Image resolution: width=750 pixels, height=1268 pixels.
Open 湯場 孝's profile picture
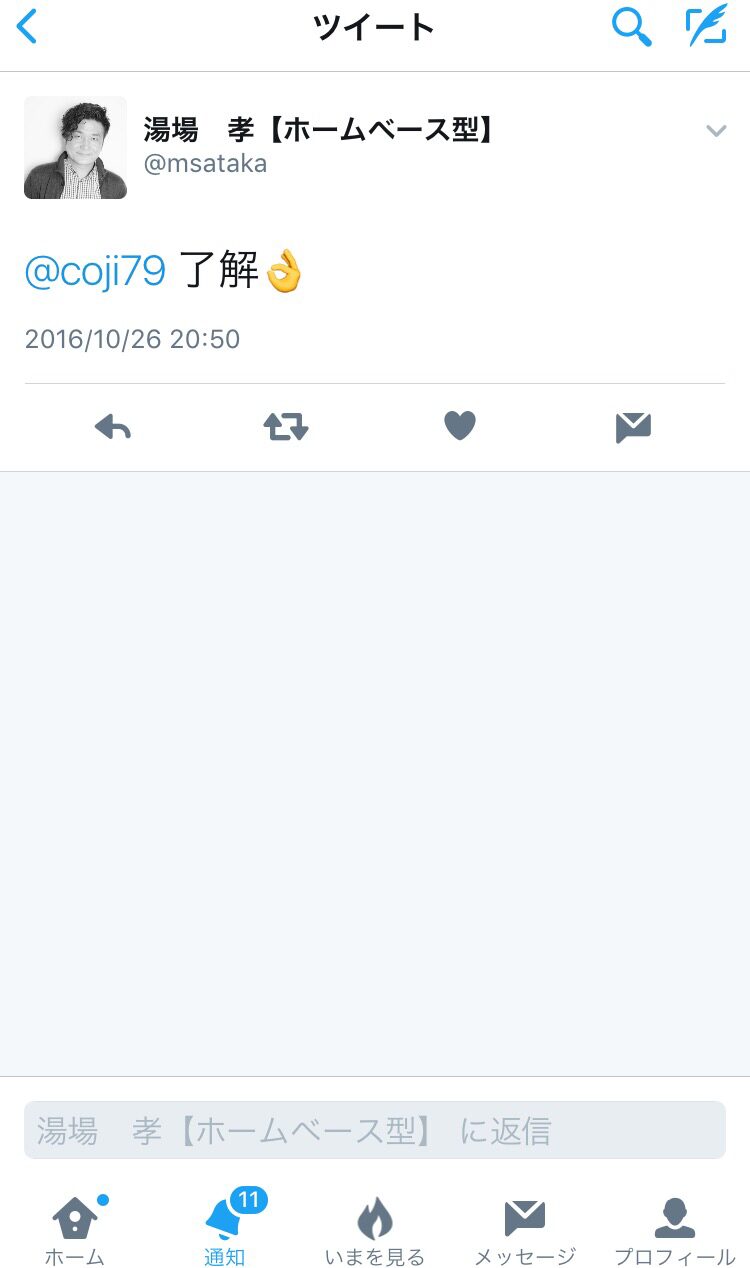point(75,148)
